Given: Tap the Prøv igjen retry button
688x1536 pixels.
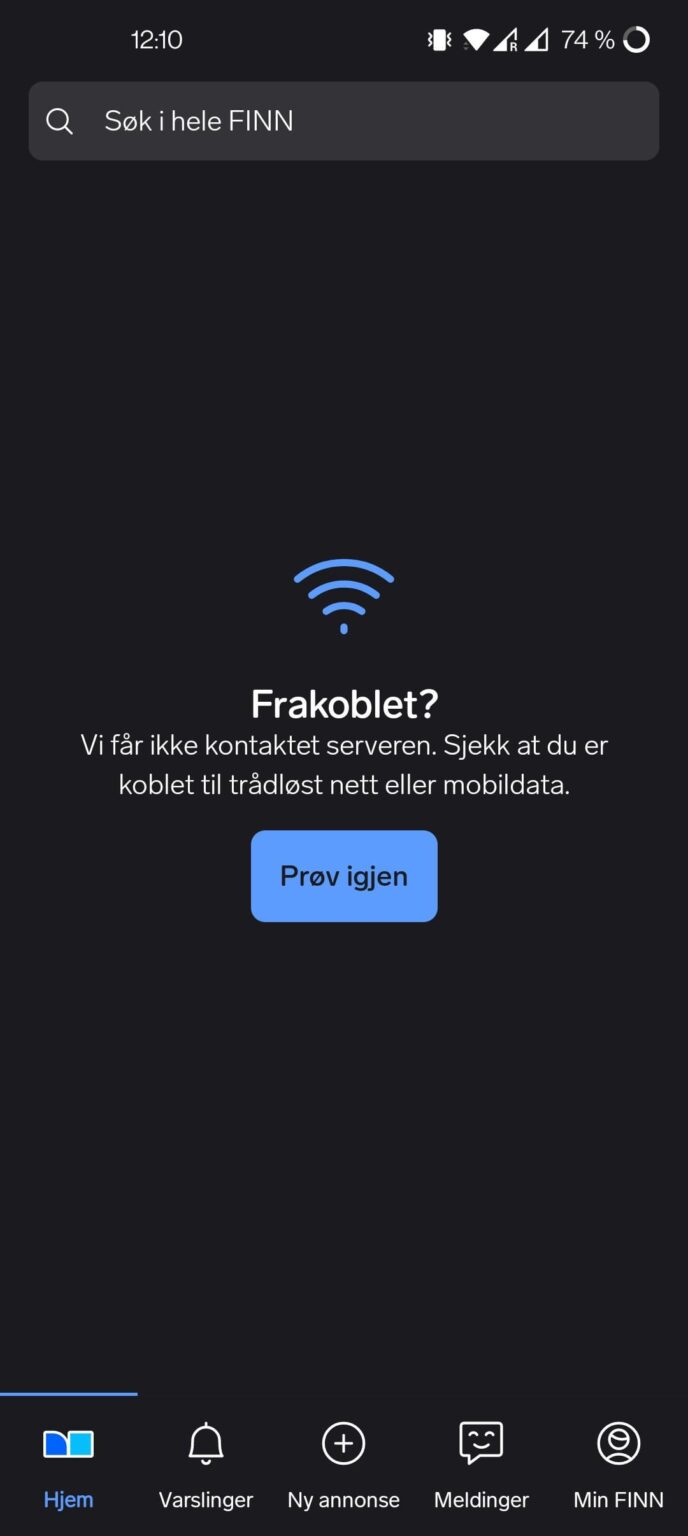Looking at the screenshot, I should click(343, 876).
